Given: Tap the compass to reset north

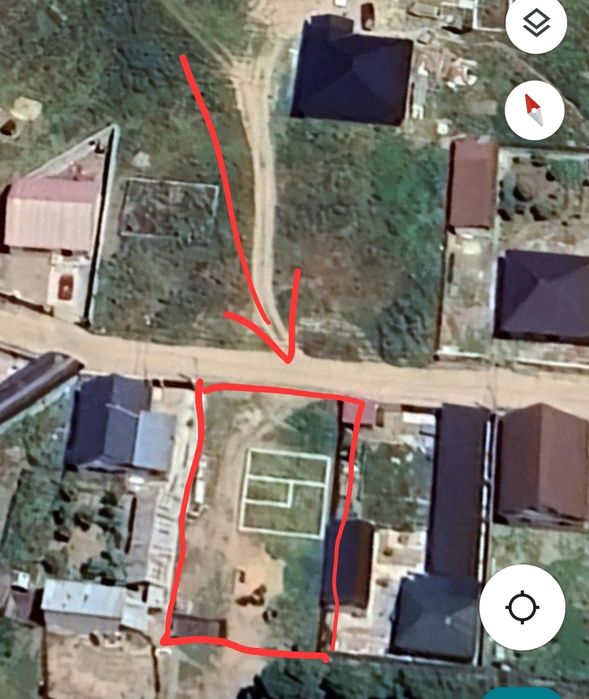Looking at the screenshot, I should tap(535, 110).
